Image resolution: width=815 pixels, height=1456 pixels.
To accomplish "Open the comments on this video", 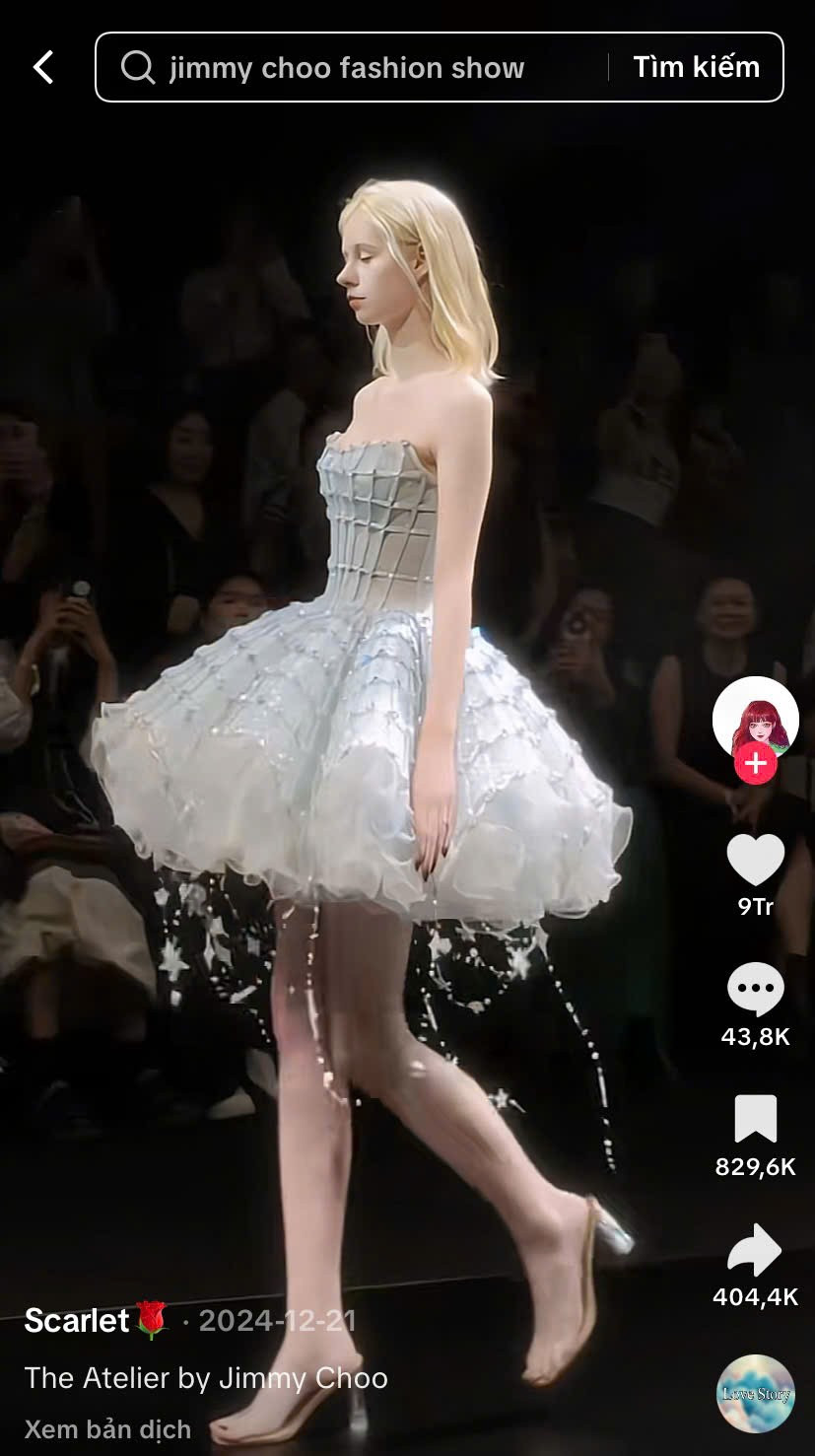I will (755, 990).
